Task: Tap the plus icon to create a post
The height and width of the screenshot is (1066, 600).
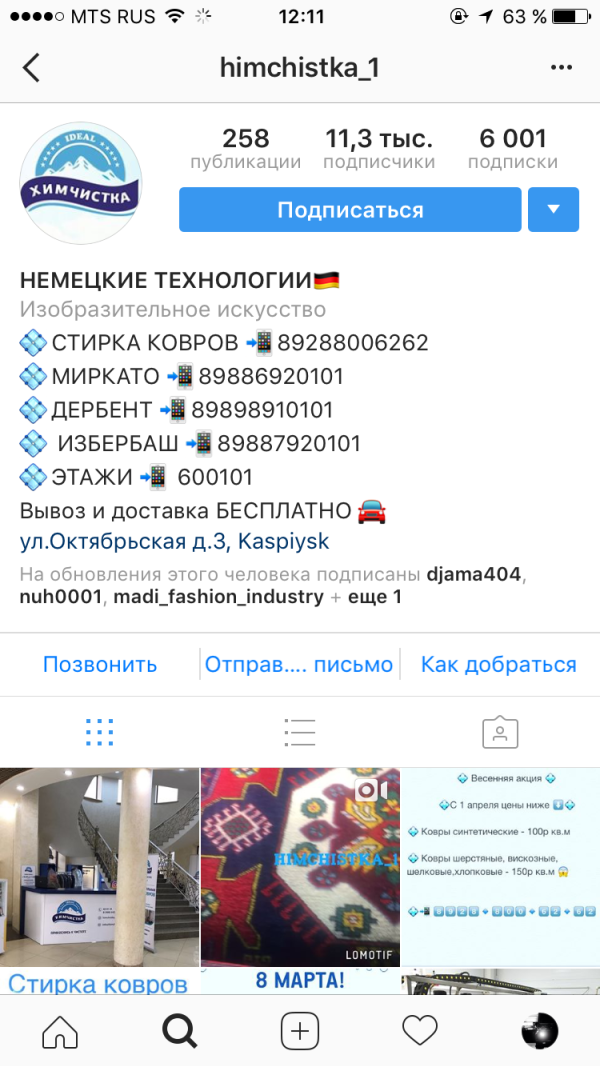Action: click(300, 1032)
